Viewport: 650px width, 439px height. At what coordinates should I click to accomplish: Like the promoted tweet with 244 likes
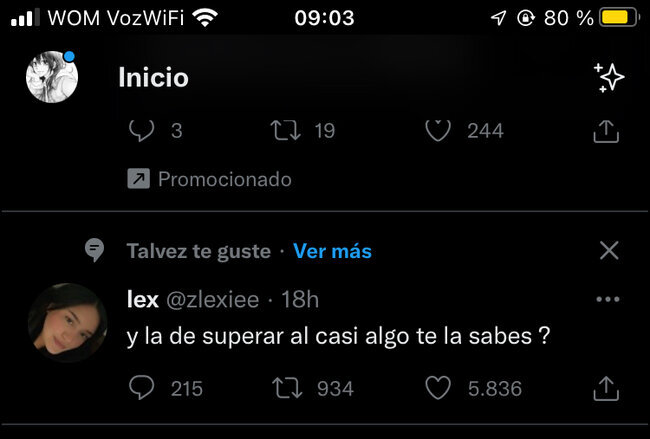click(x=435, y=131)
